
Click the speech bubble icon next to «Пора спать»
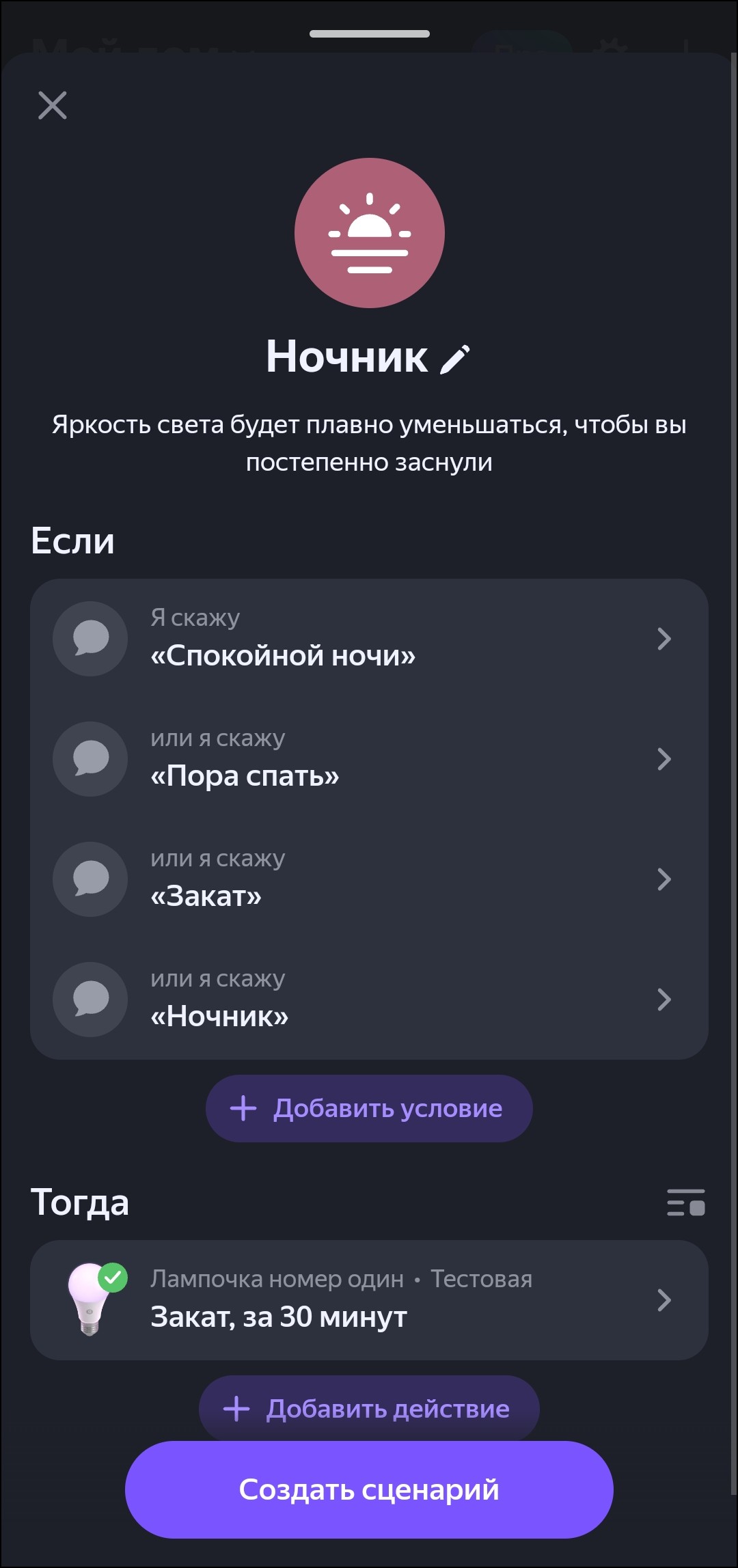tap(90, 758)
